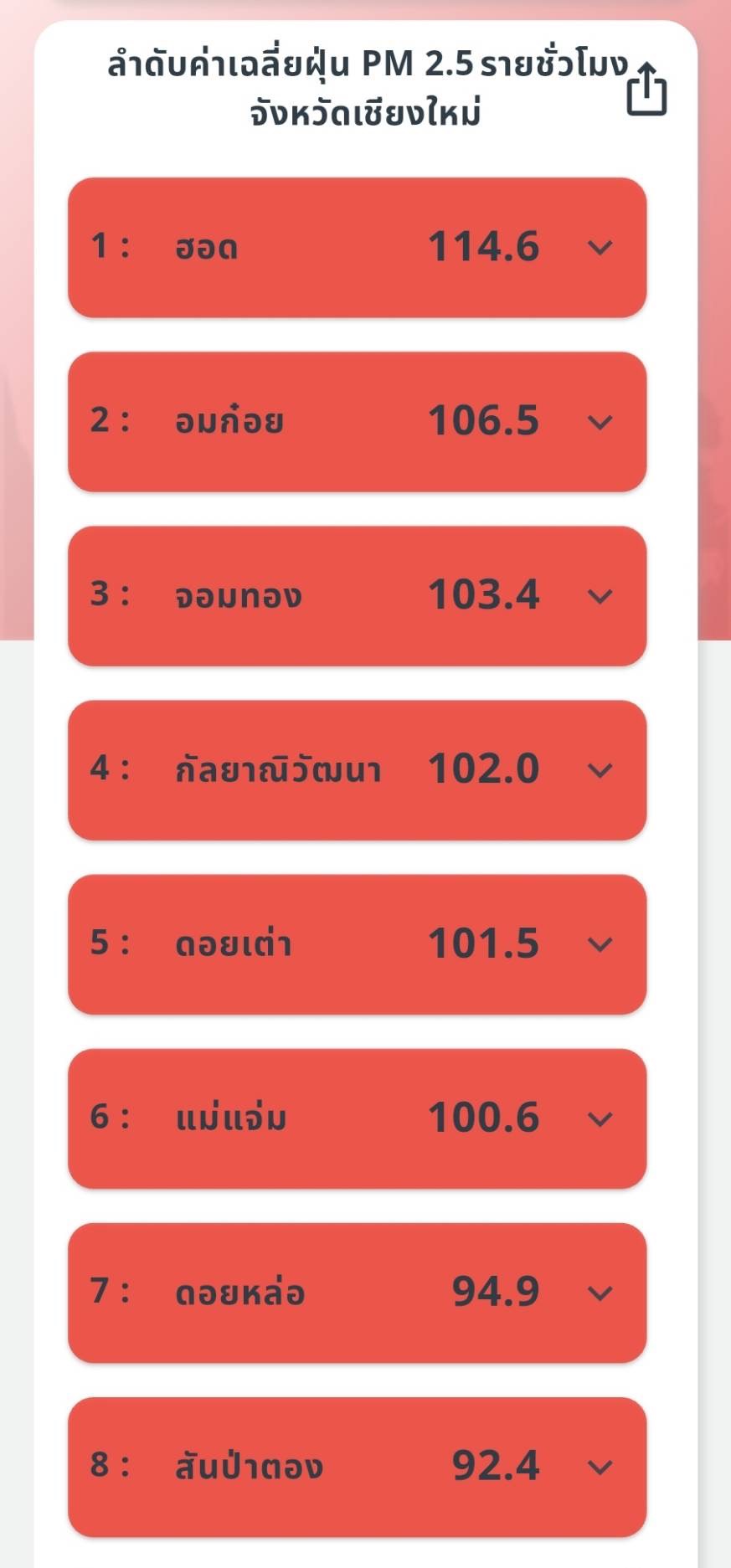The width and height of the screenshot is (731, 1568).
Task: Share the Chiang Mai PM 2.5 ranking
Action: pyautogui.click(x=646, y=90)
